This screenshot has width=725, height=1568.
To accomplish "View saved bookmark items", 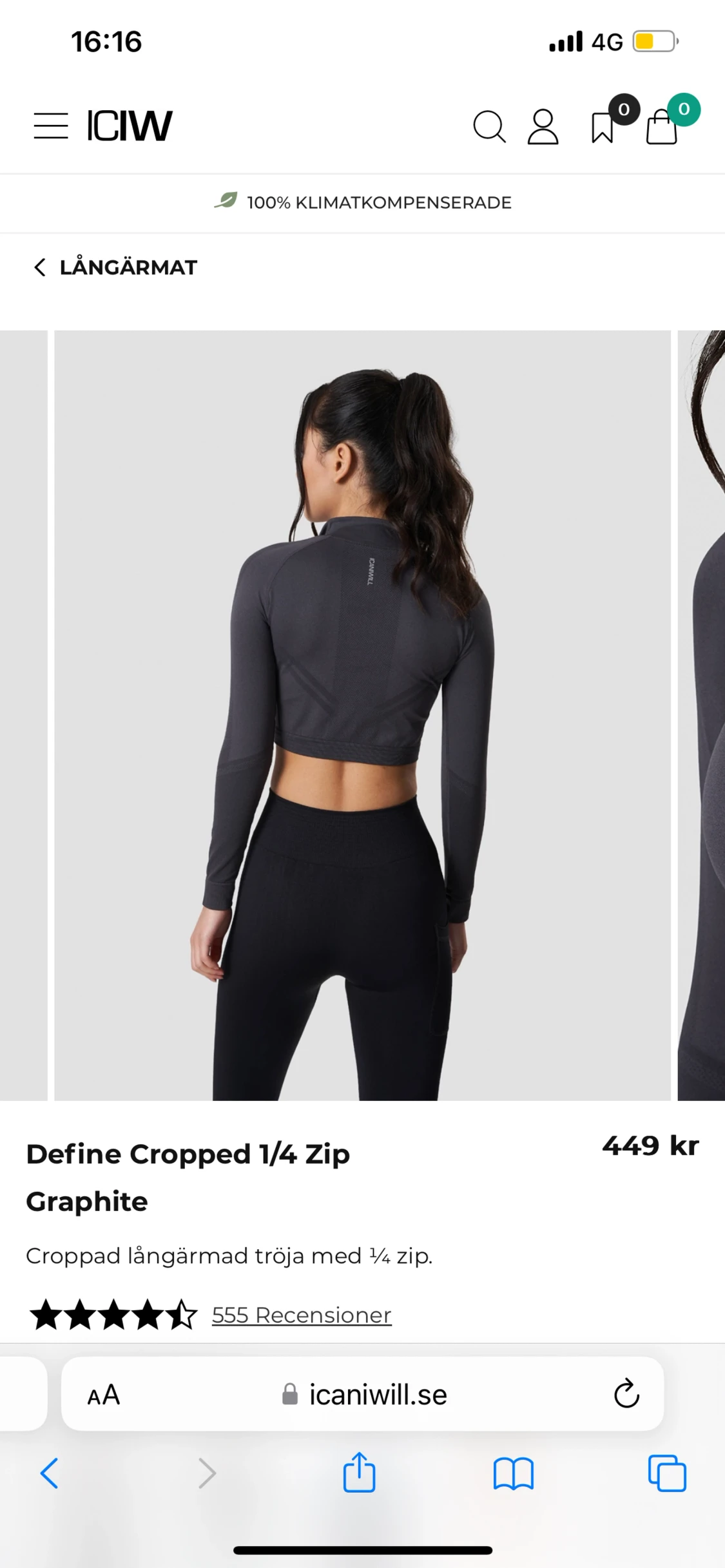I will tap(603, 126).
